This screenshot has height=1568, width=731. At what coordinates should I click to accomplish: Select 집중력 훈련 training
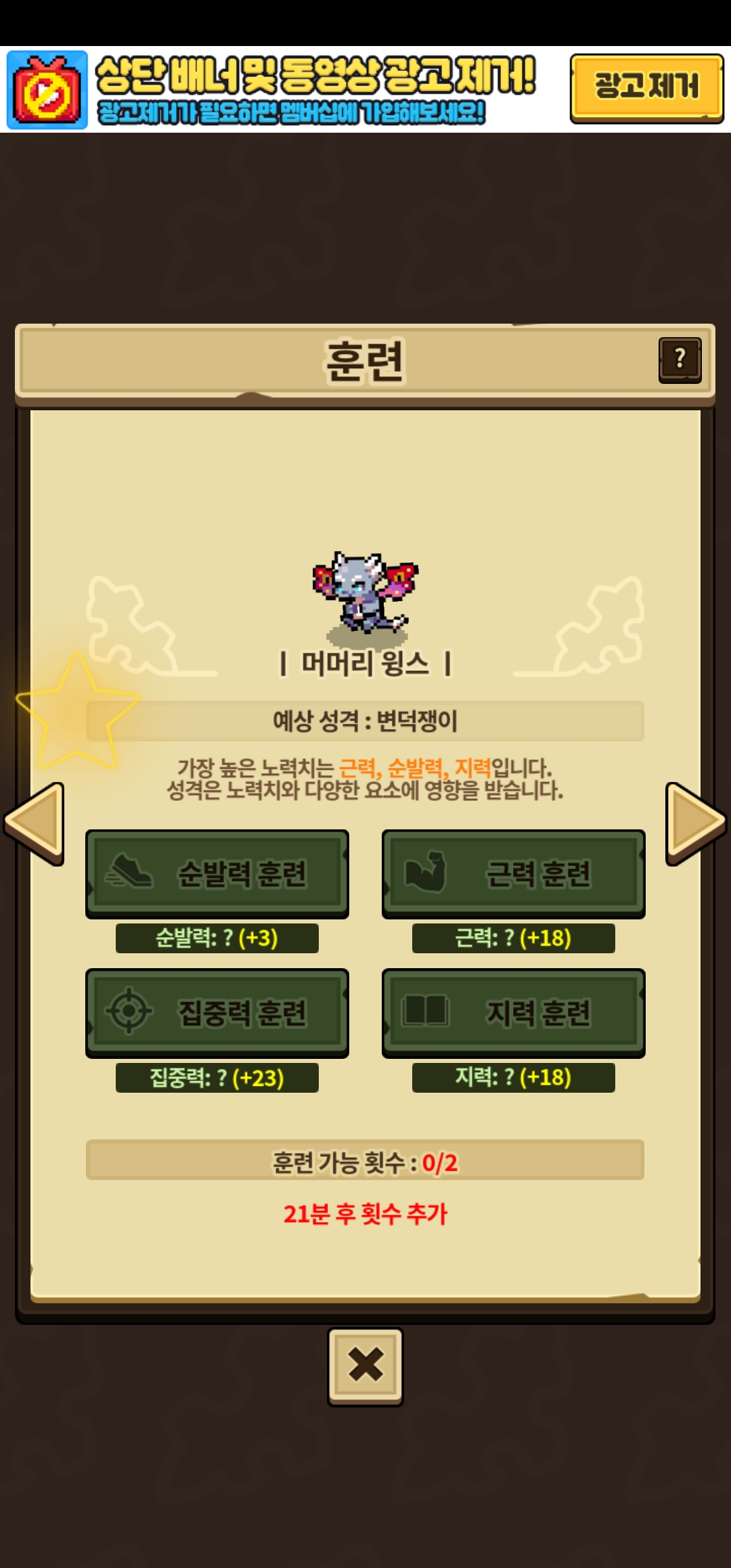(217, 1013)
